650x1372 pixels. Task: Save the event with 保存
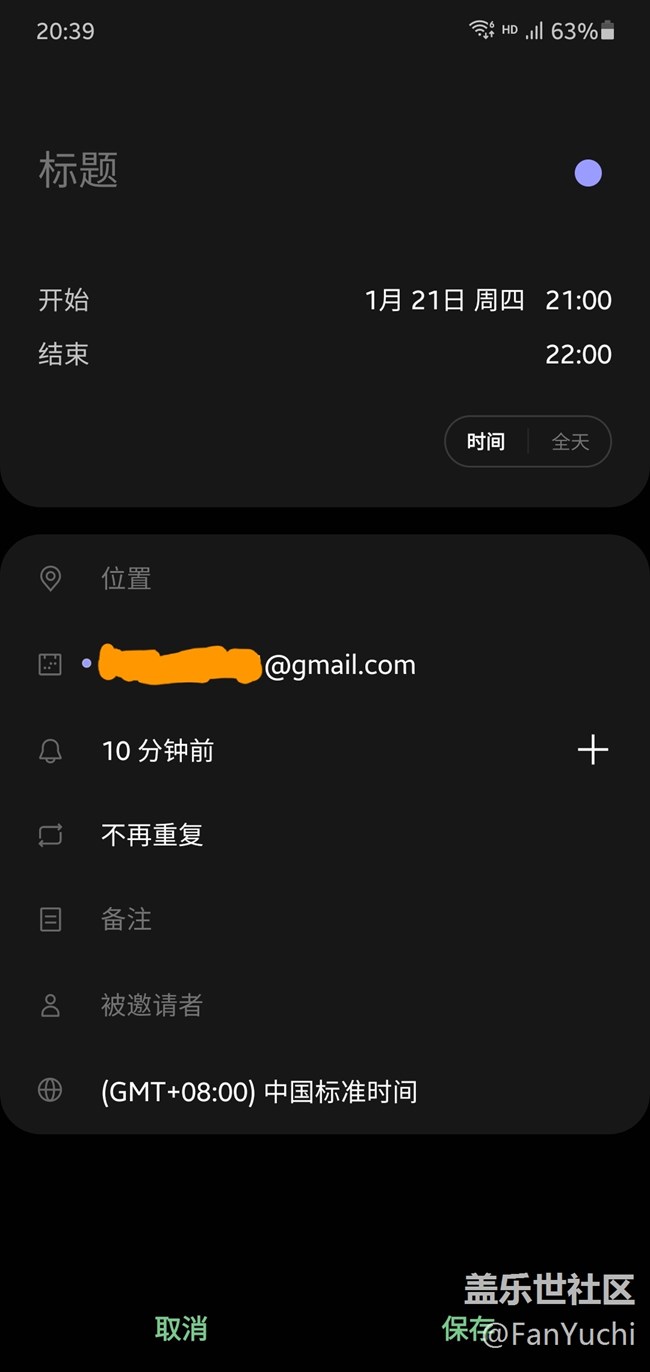coord(467,1328)
